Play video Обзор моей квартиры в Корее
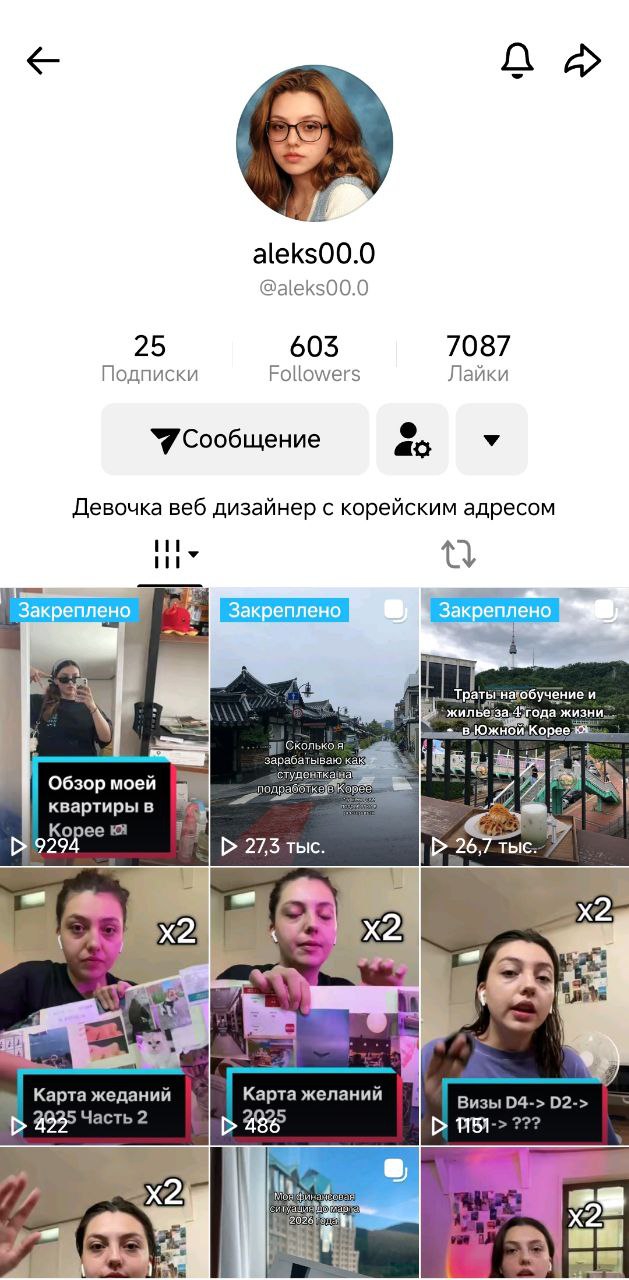This screenshot has height=1280, width=629. 104,726
